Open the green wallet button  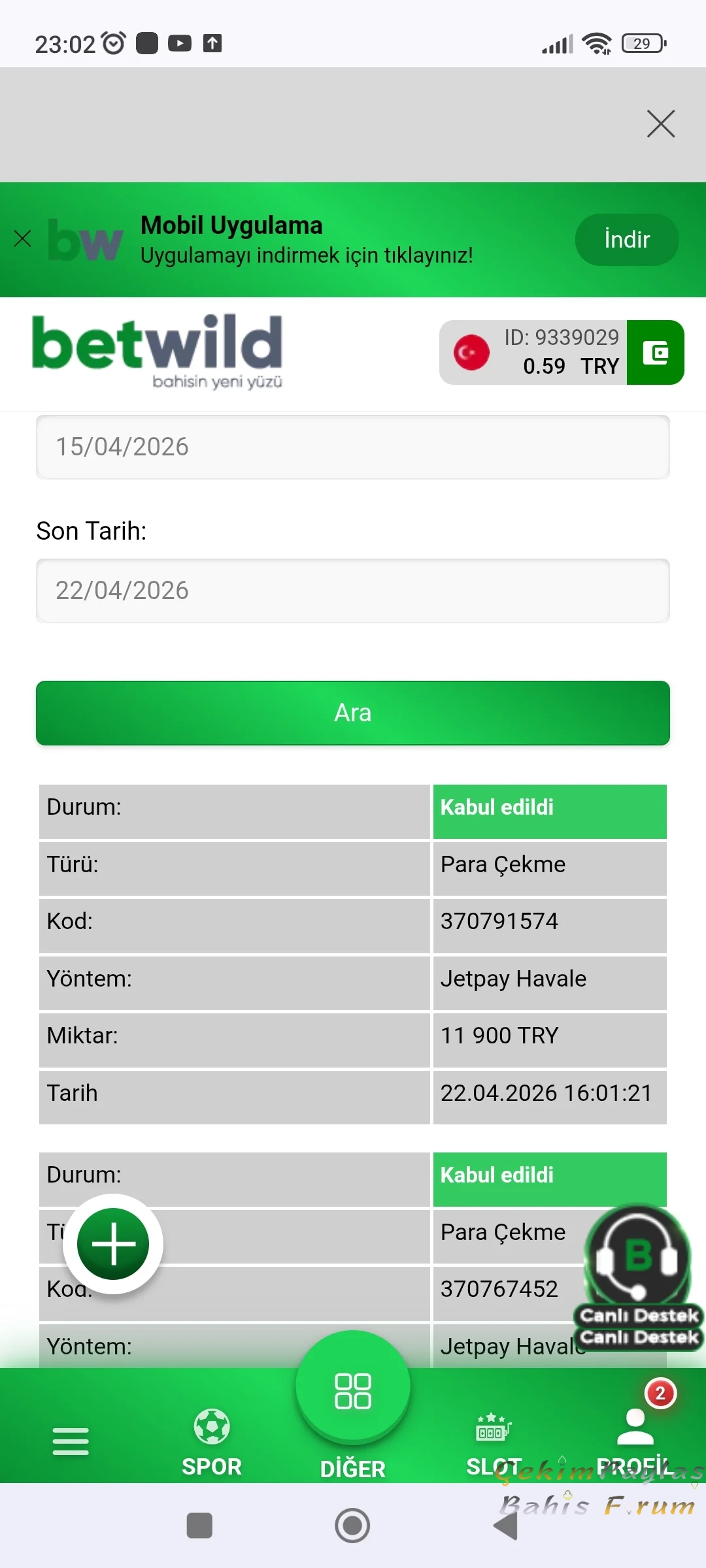click(x=655, y=353)
